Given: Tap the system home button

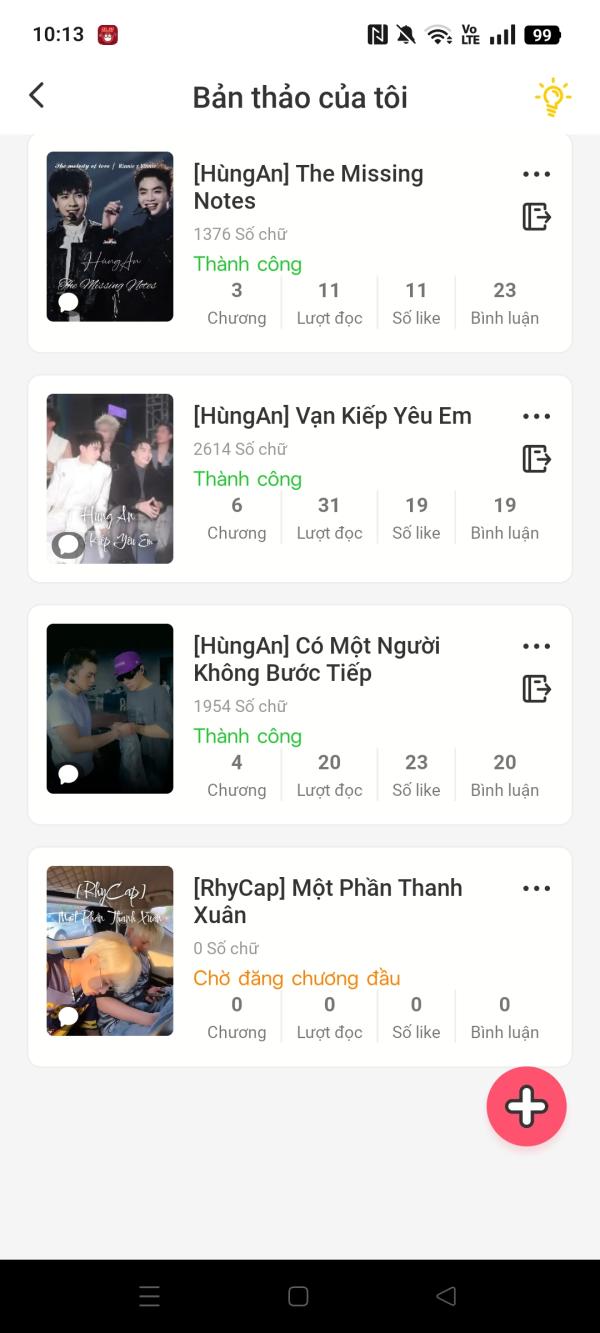Looking at the screenshot, I should click(298, 1296).
